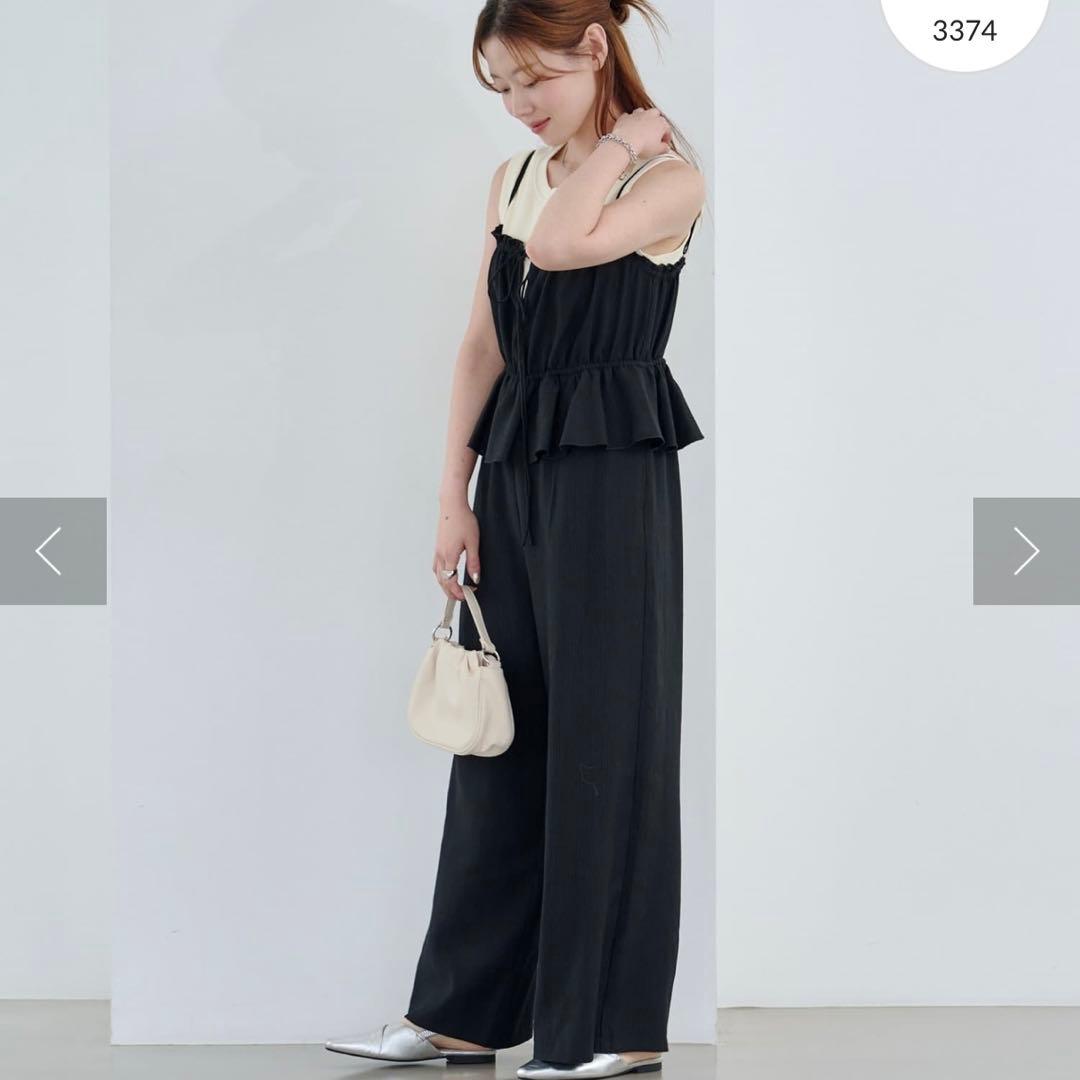Viewport: 1080px width, 1080px height.
Task: Advance to the next product photo
Action: pyautogui.click(x=1026, y=551)
